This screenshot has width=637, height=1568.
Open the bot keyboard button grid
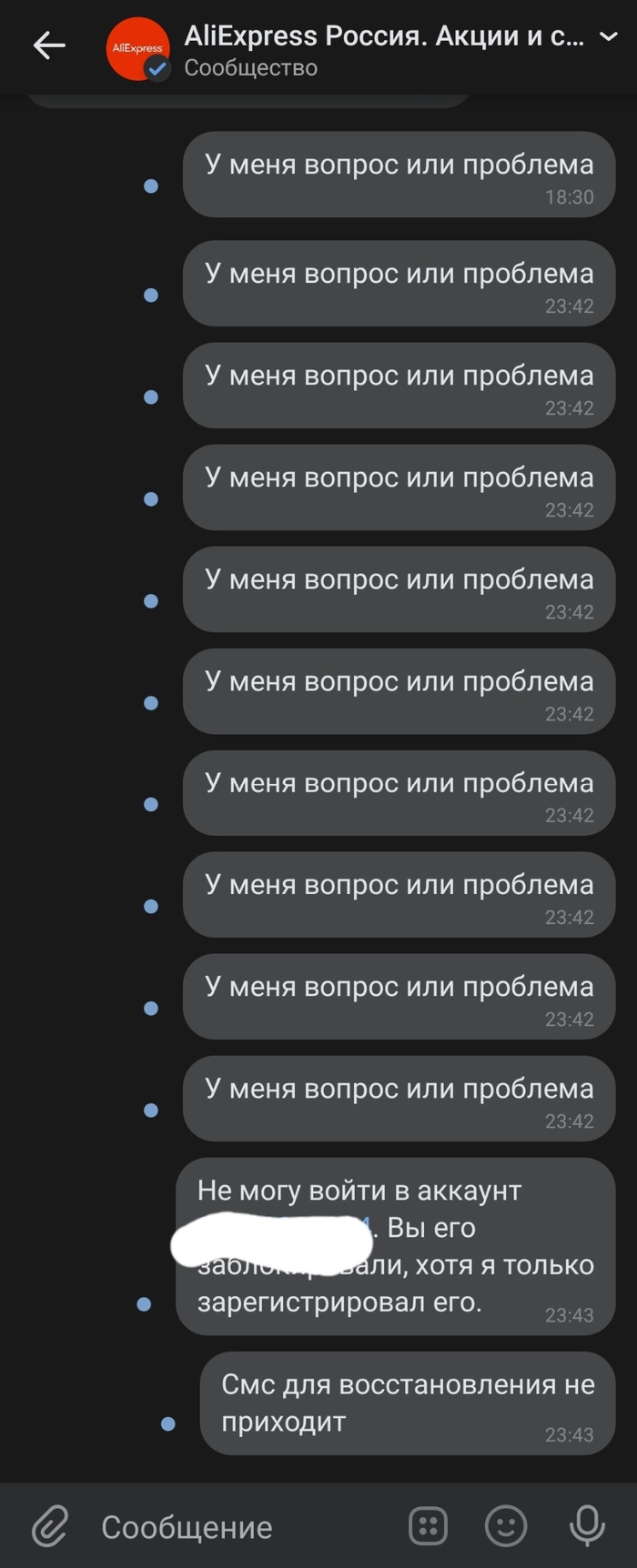428,1526
